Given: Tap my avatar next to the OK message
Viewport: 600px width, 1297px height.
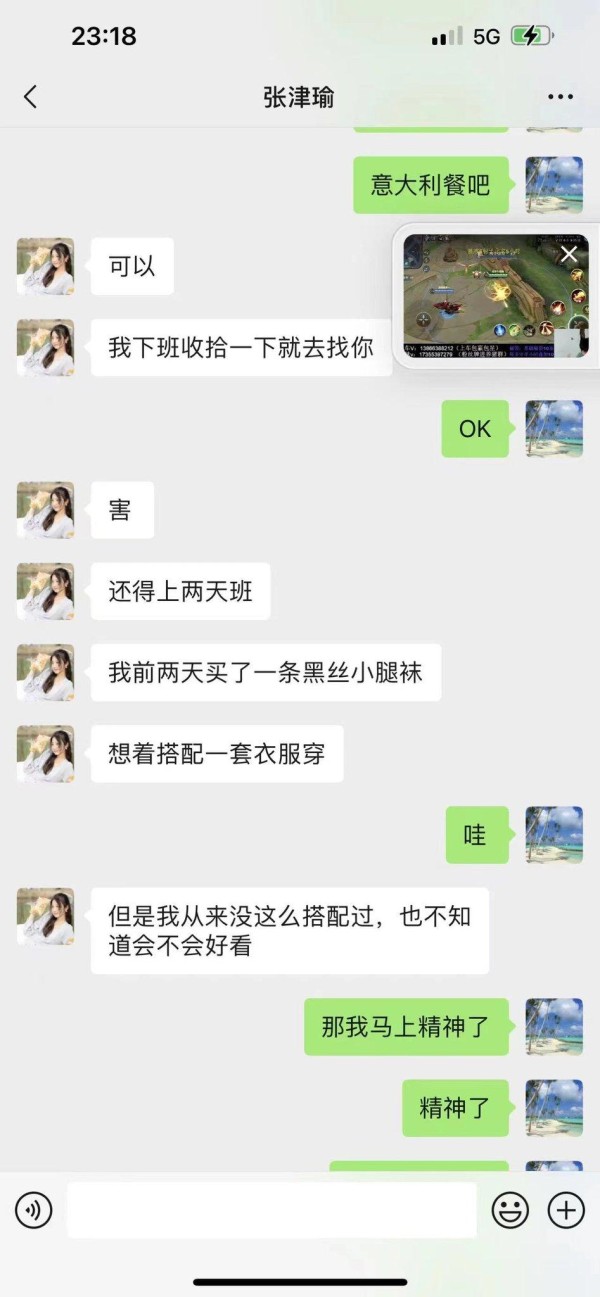Looking at the screenshot, I should coord(554,429).
